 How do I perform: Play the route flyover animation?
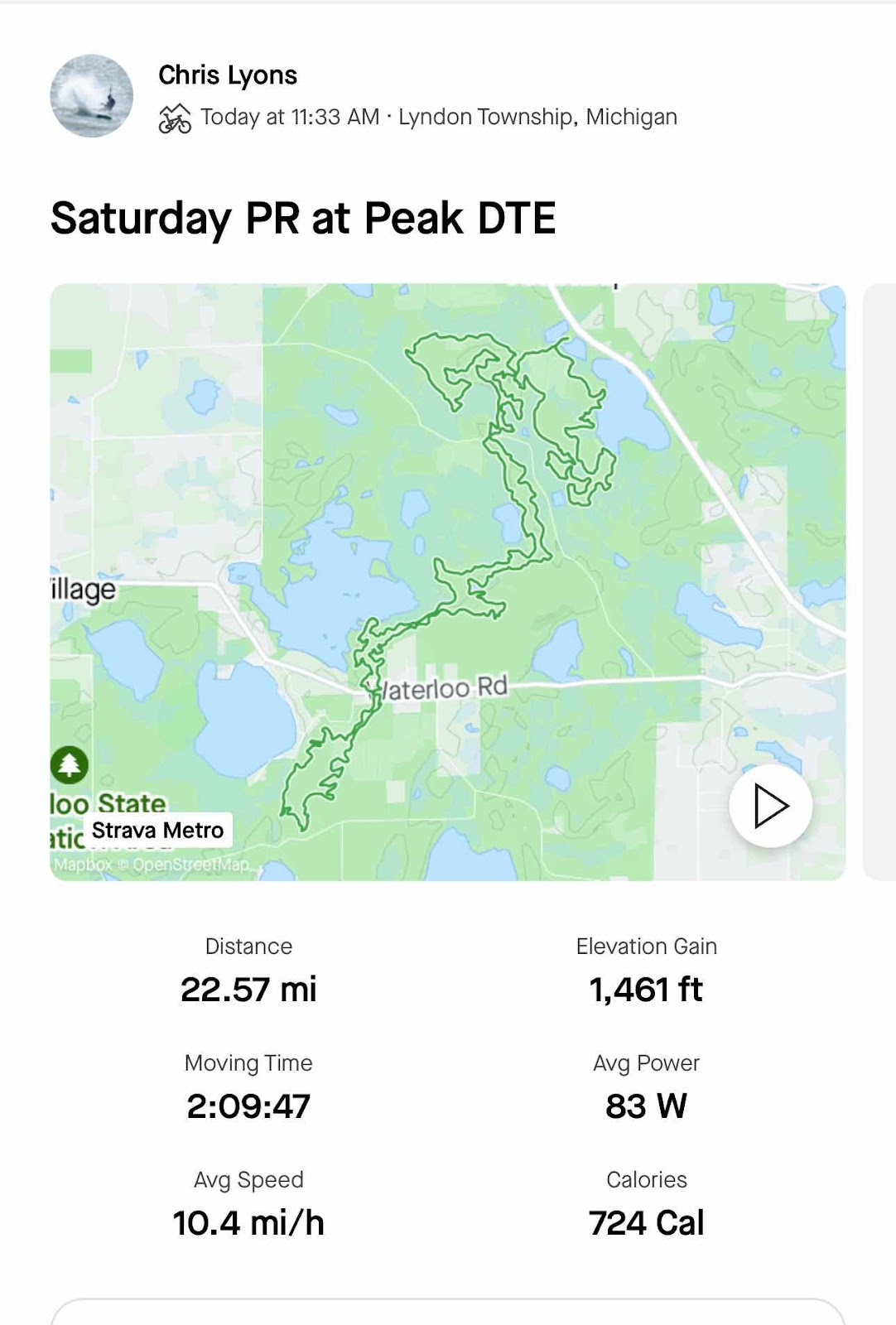coord(770,806)
